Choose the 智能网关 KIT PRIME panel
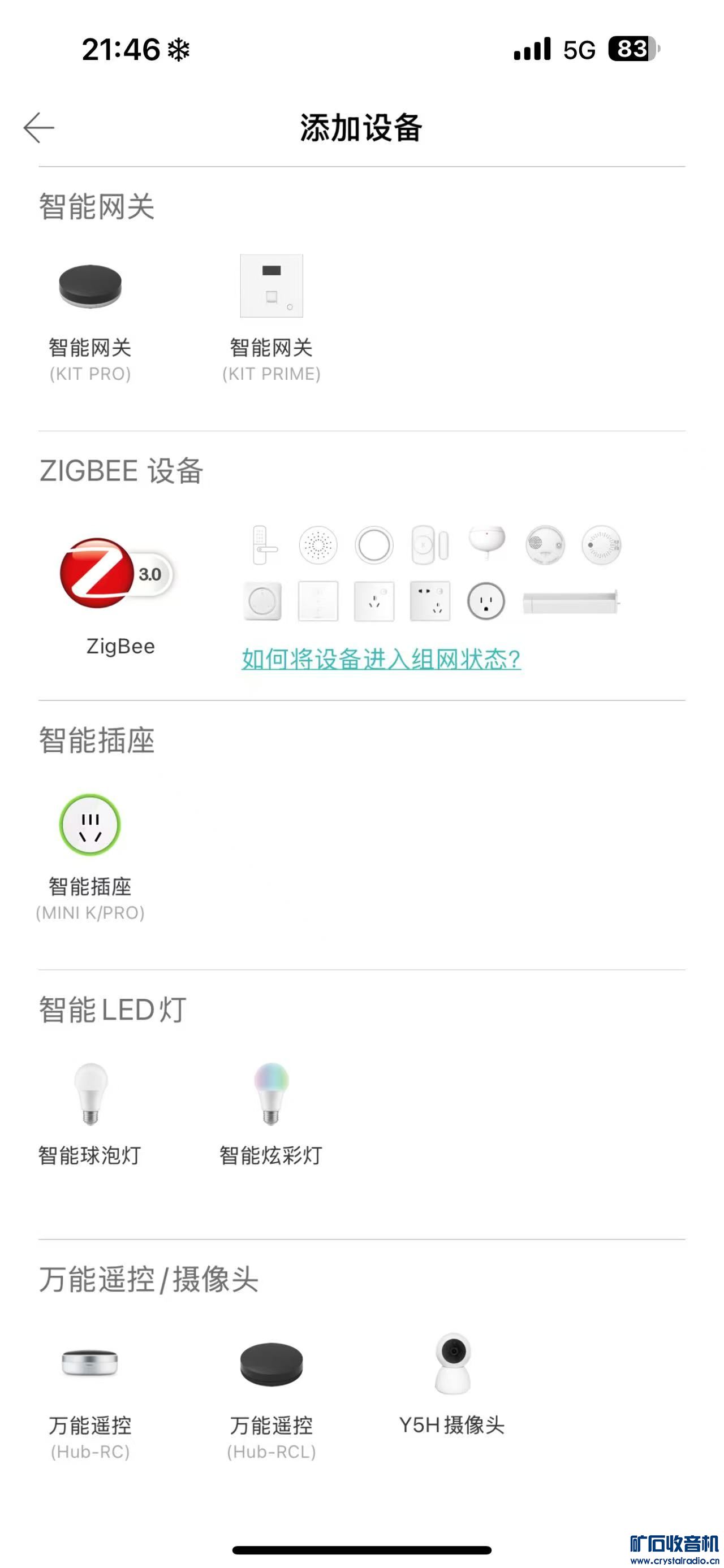Screen dimensions: 724x1568 [271, 287]
